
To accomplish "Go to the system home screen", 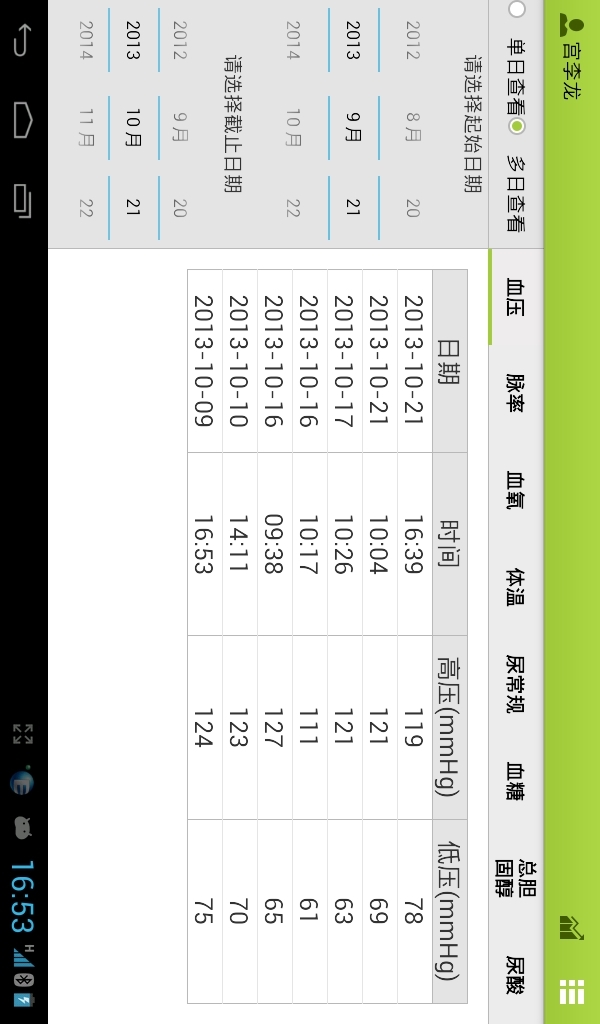I will [x=23, y=120].
